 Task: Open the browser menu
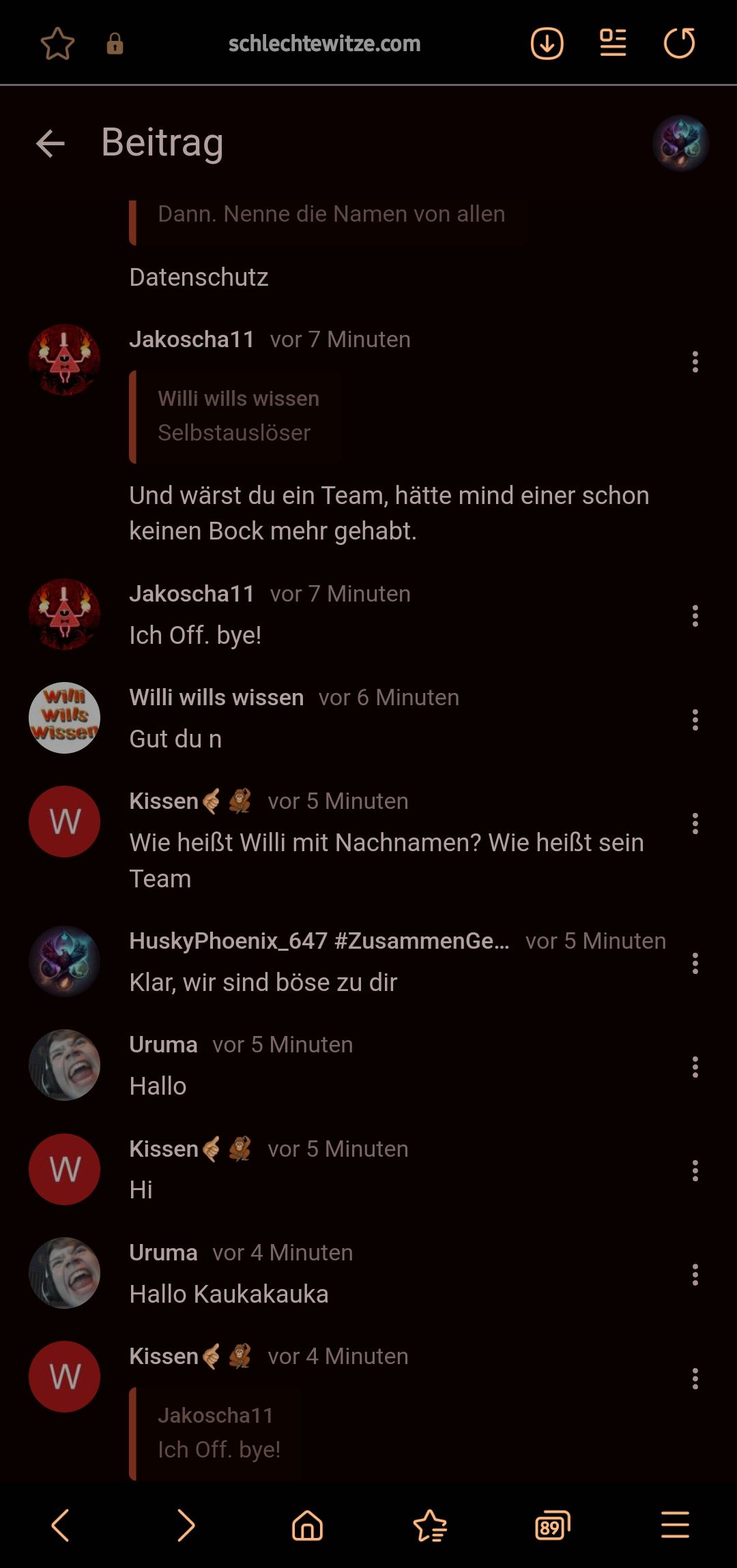pyautogui.click(x=675, y=1525)
